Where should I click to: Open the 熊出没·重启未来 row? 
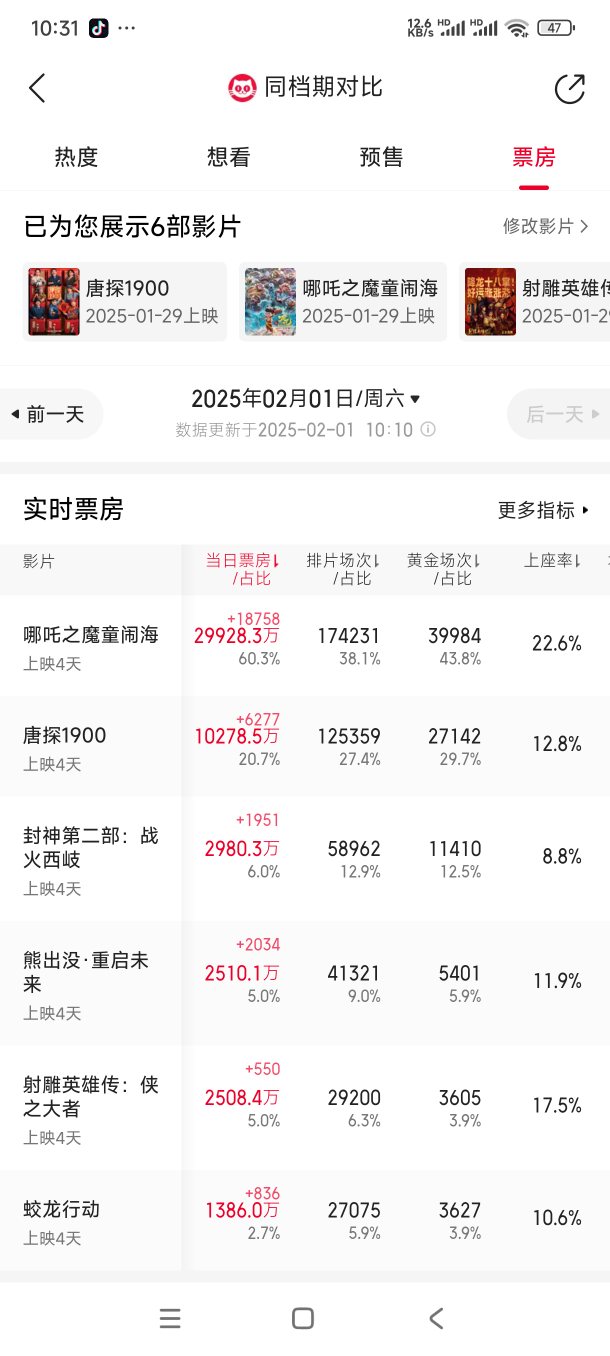[305, 983]
